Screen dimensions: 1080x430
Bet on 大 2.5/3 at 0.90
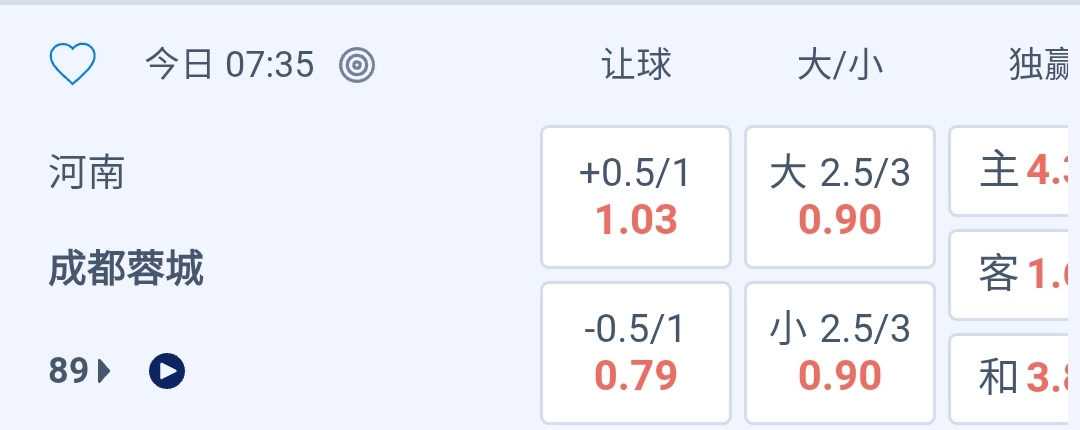[x=840, y=197]
